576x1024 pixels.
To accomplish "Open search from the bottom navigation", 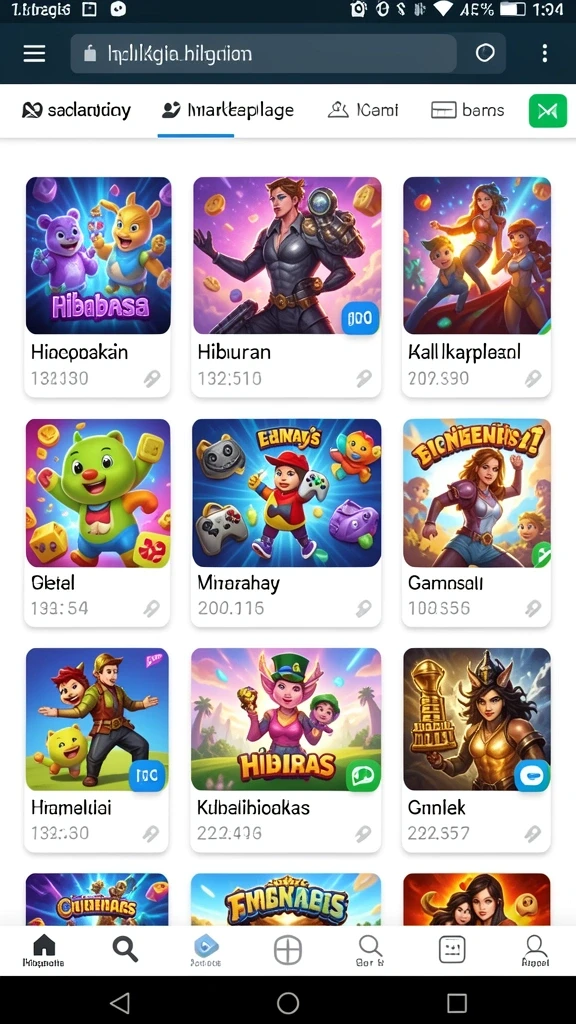I will [x=125, y=948].
